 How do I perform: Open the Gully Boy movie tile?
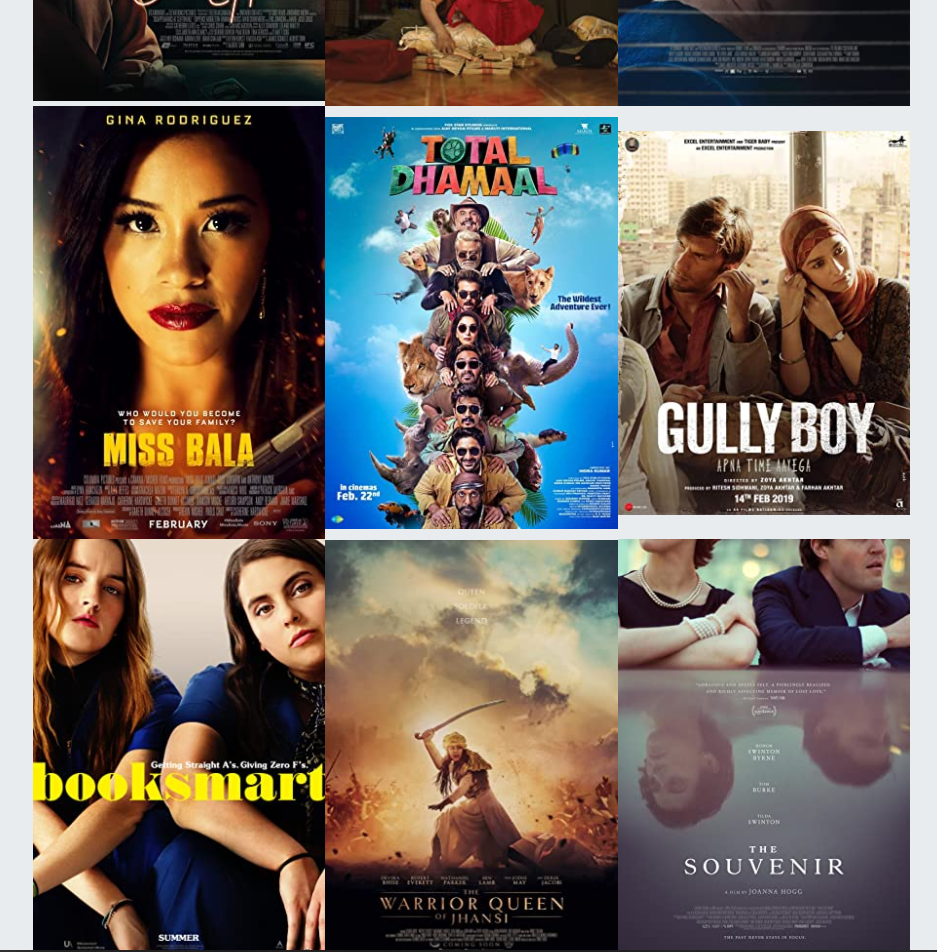click(763, 322)
